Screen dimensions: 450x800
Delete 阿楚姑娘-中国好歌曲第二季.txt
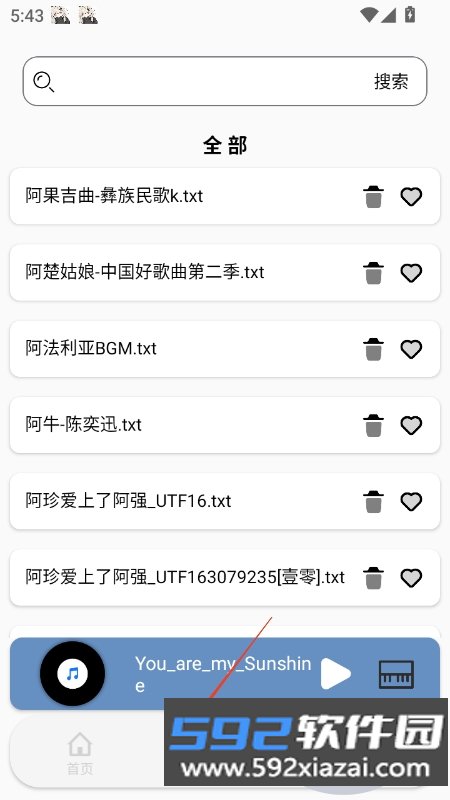[373, 272]
